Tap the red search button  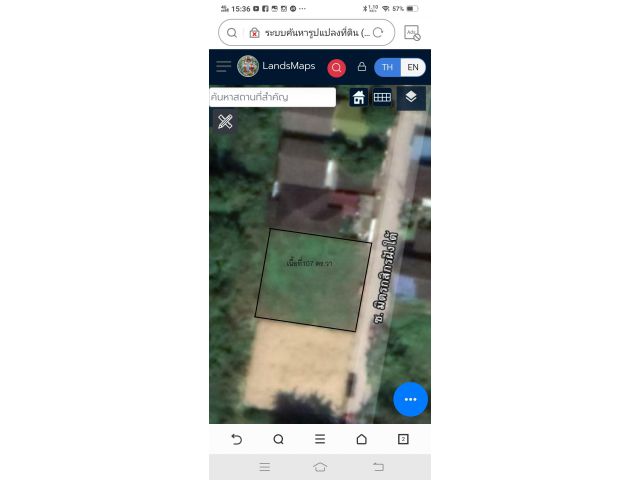click(337, 68)
